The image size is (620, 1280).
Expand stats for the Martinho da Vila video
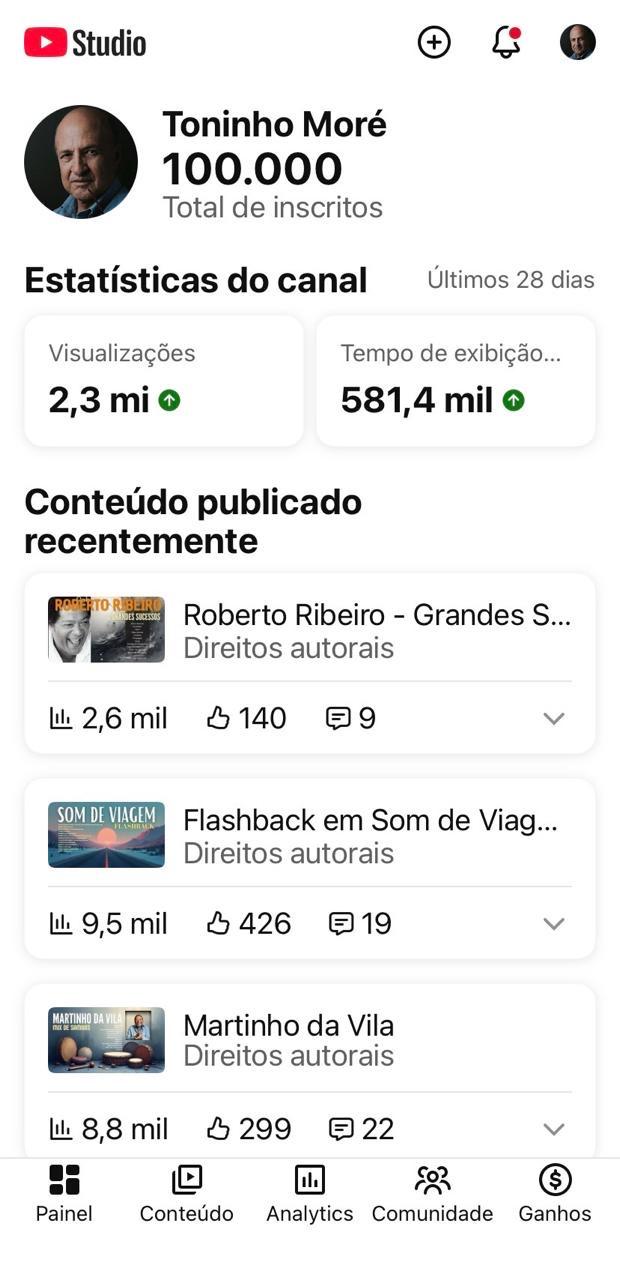coord(553,1129)
